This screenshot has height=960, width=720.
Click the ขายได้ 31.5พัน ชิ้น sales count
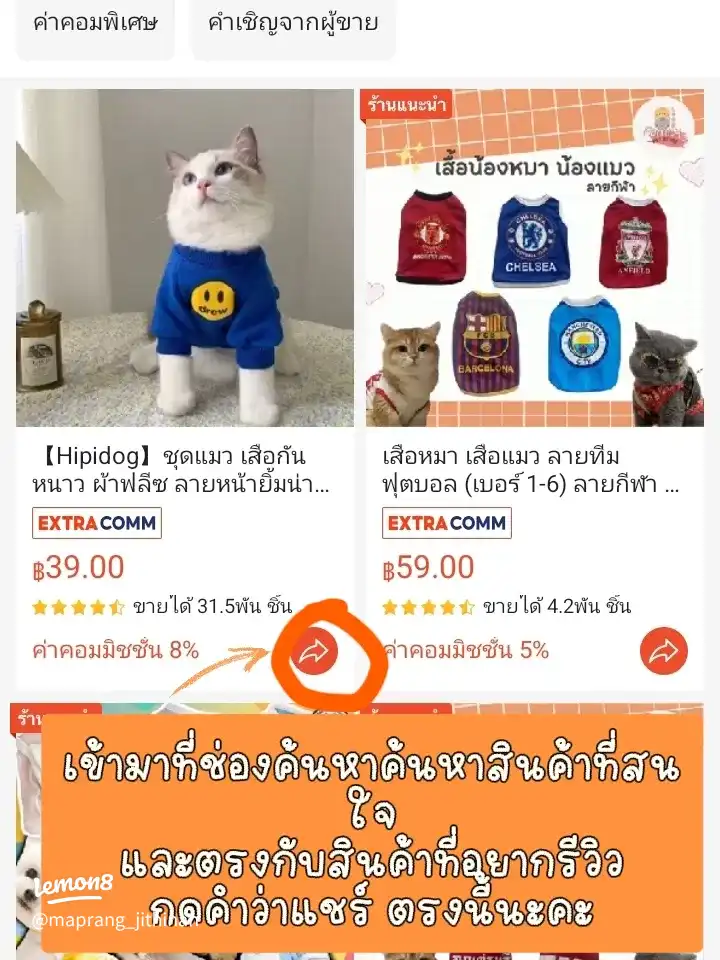coord(211,605)
